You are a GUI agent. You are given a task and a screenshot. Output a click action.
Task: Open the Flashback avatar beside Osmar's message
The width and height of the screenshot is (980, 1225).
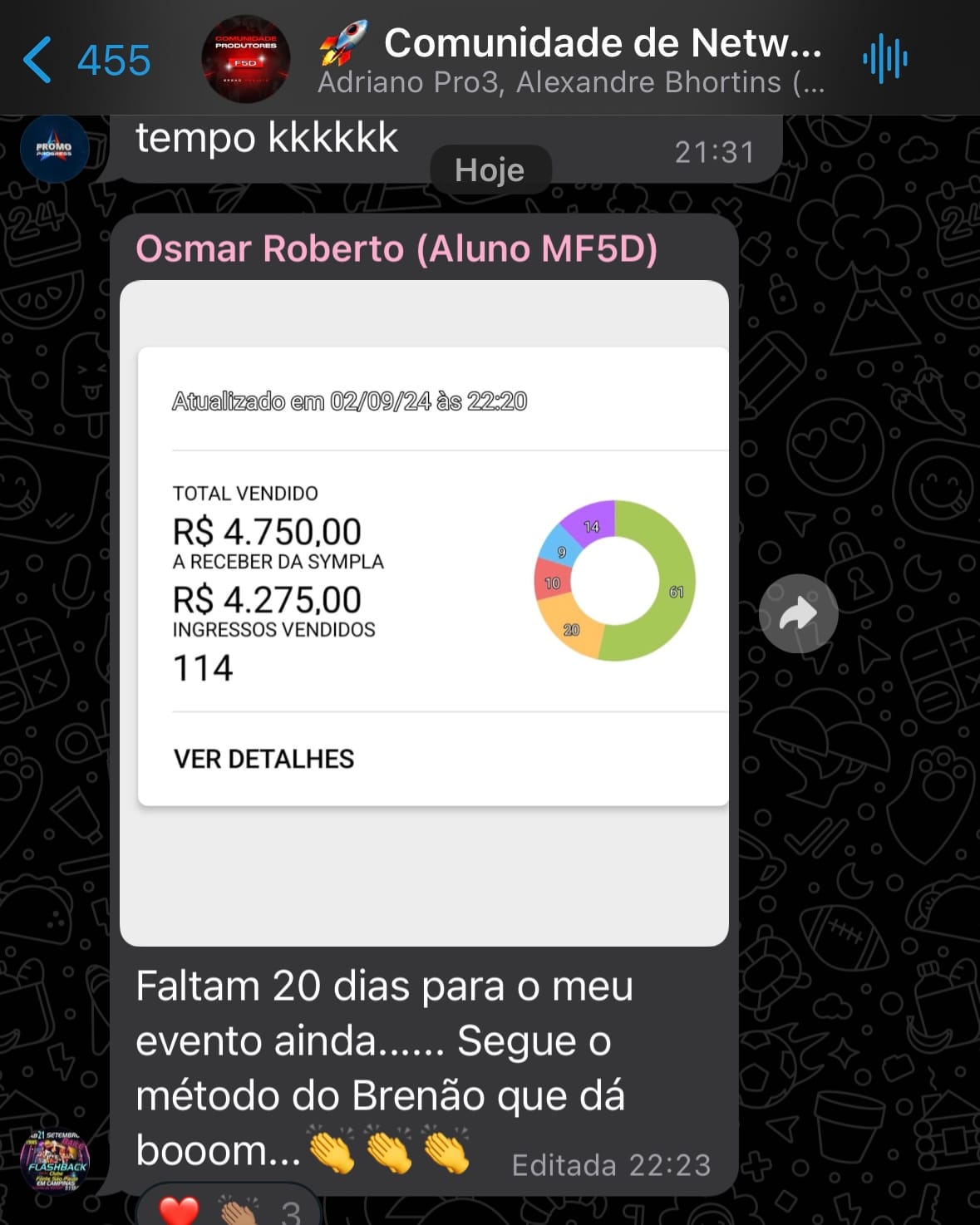[x=55, y=1162]
